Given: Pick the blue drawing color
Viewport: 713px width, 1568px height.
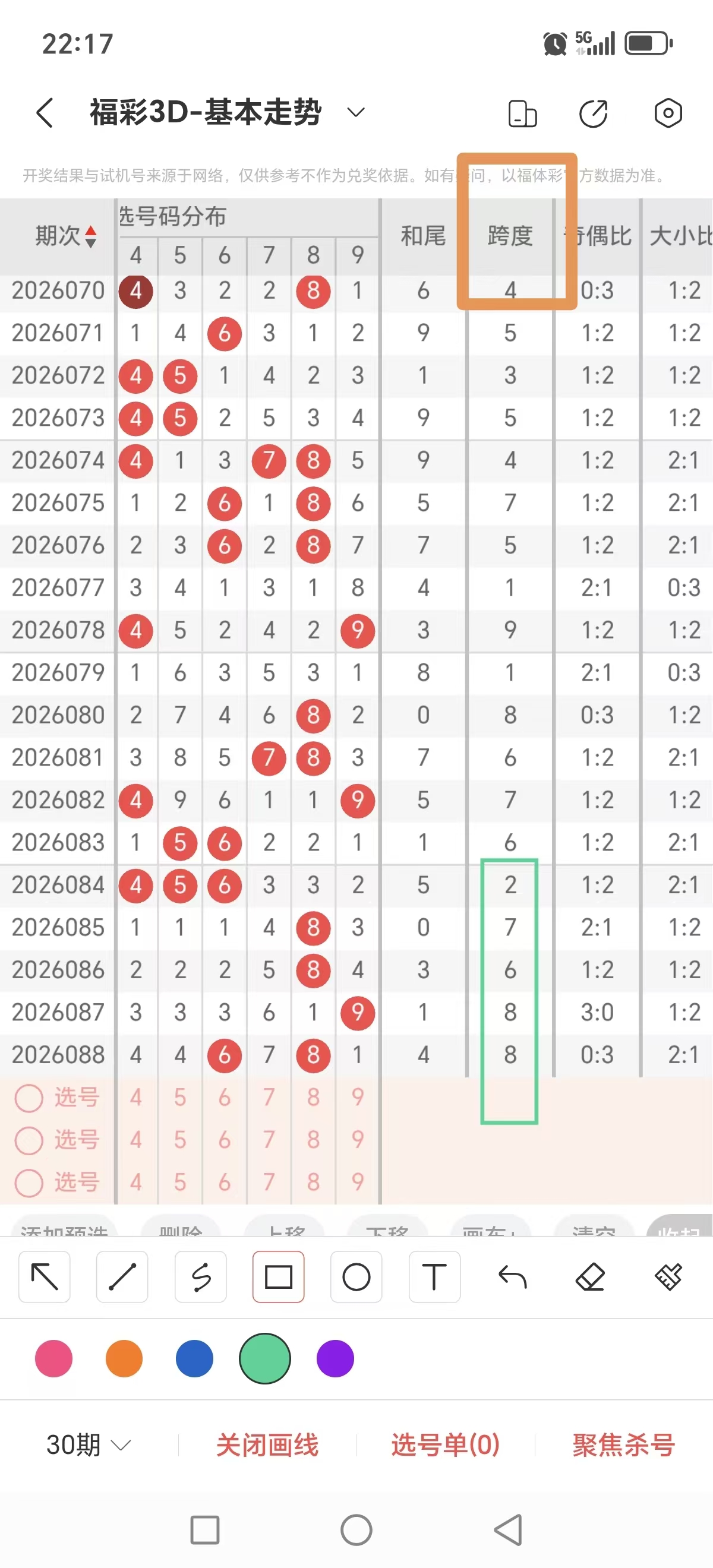Looking at the screenshot, I should (x=194, y=1358).
